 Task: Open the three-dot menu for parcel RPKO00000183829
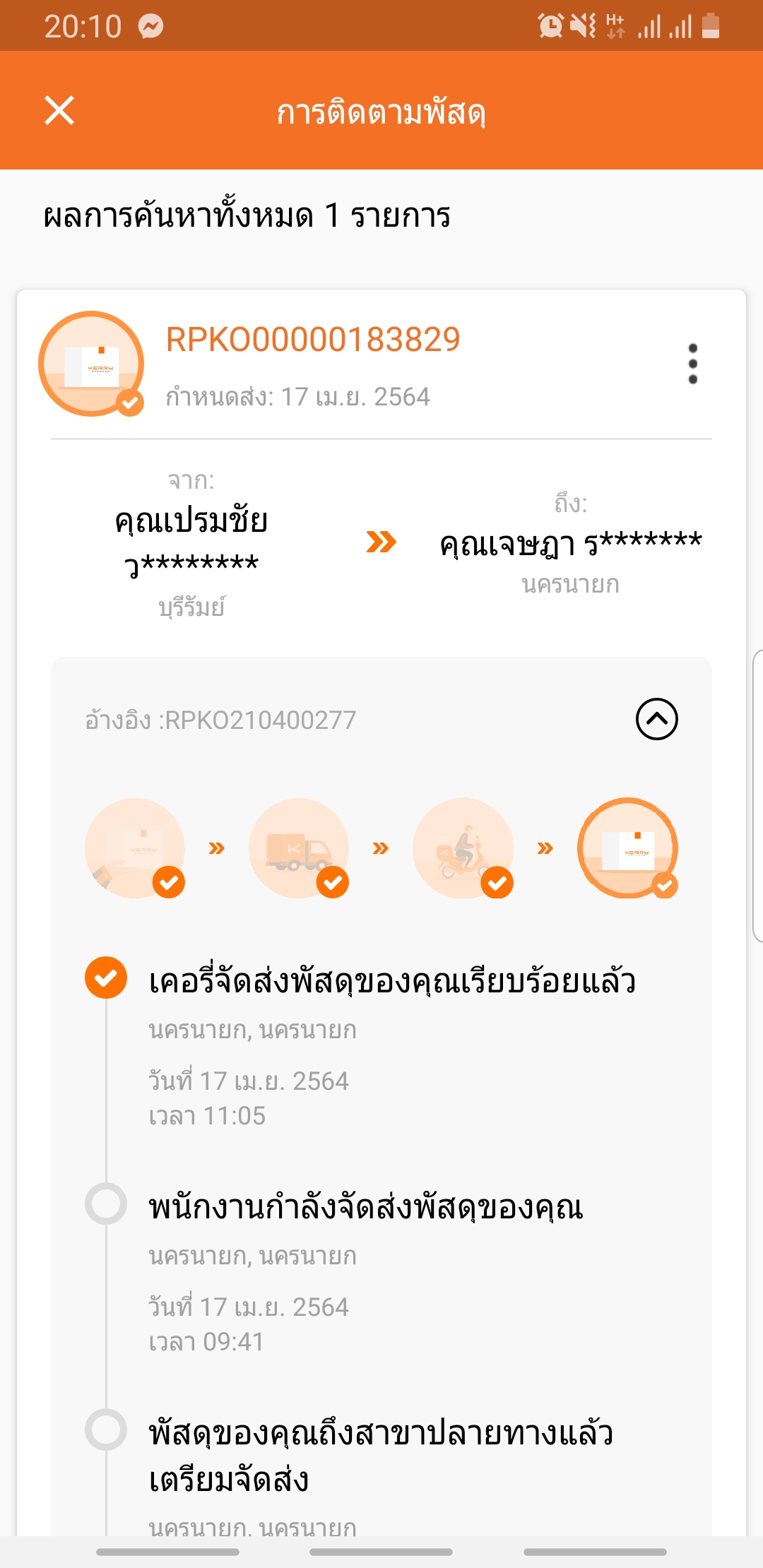coord(692,364)
